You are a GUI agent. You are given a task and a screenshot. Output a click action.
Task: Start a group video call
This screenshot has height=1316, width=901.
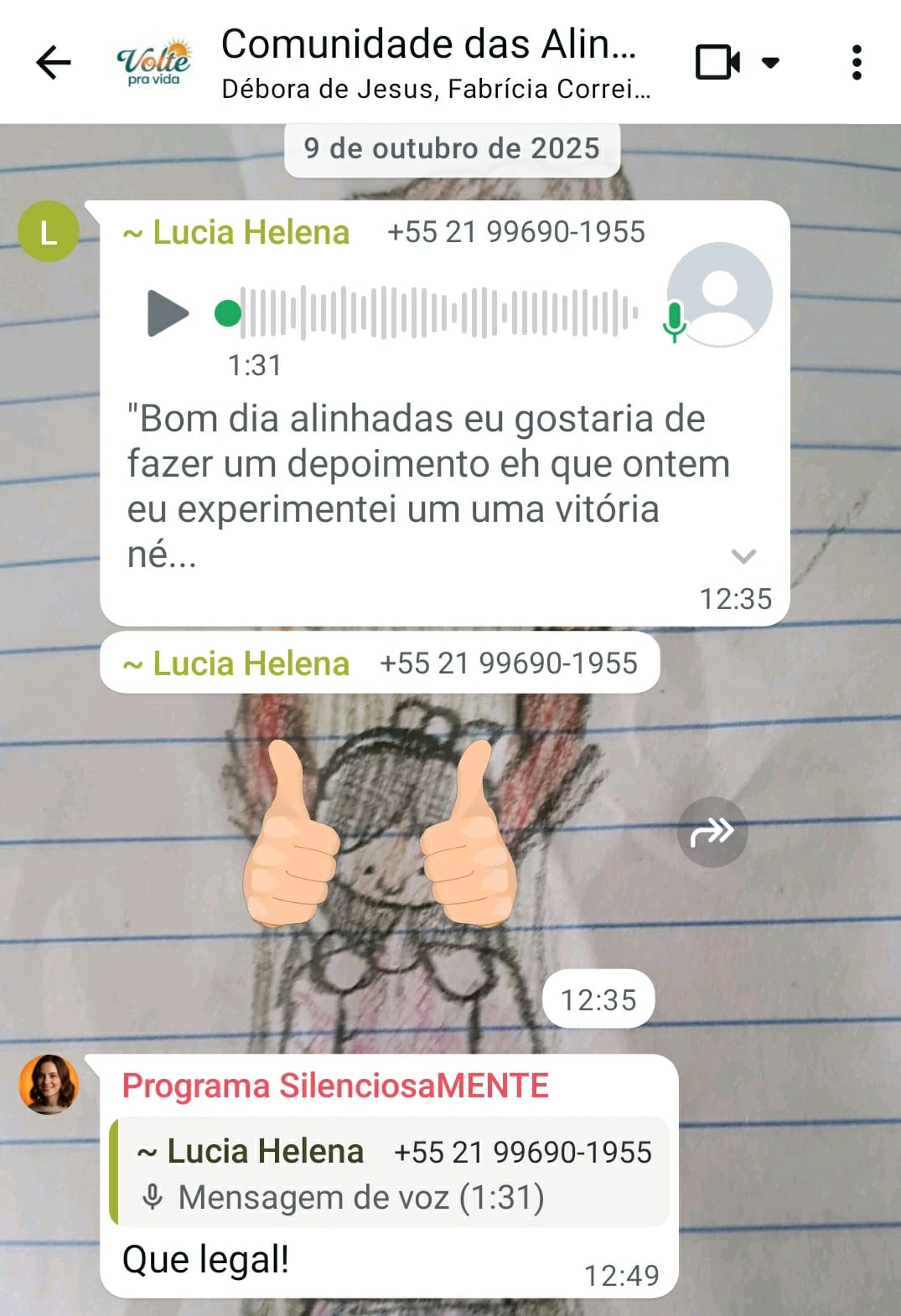click(x=717, y=63)
